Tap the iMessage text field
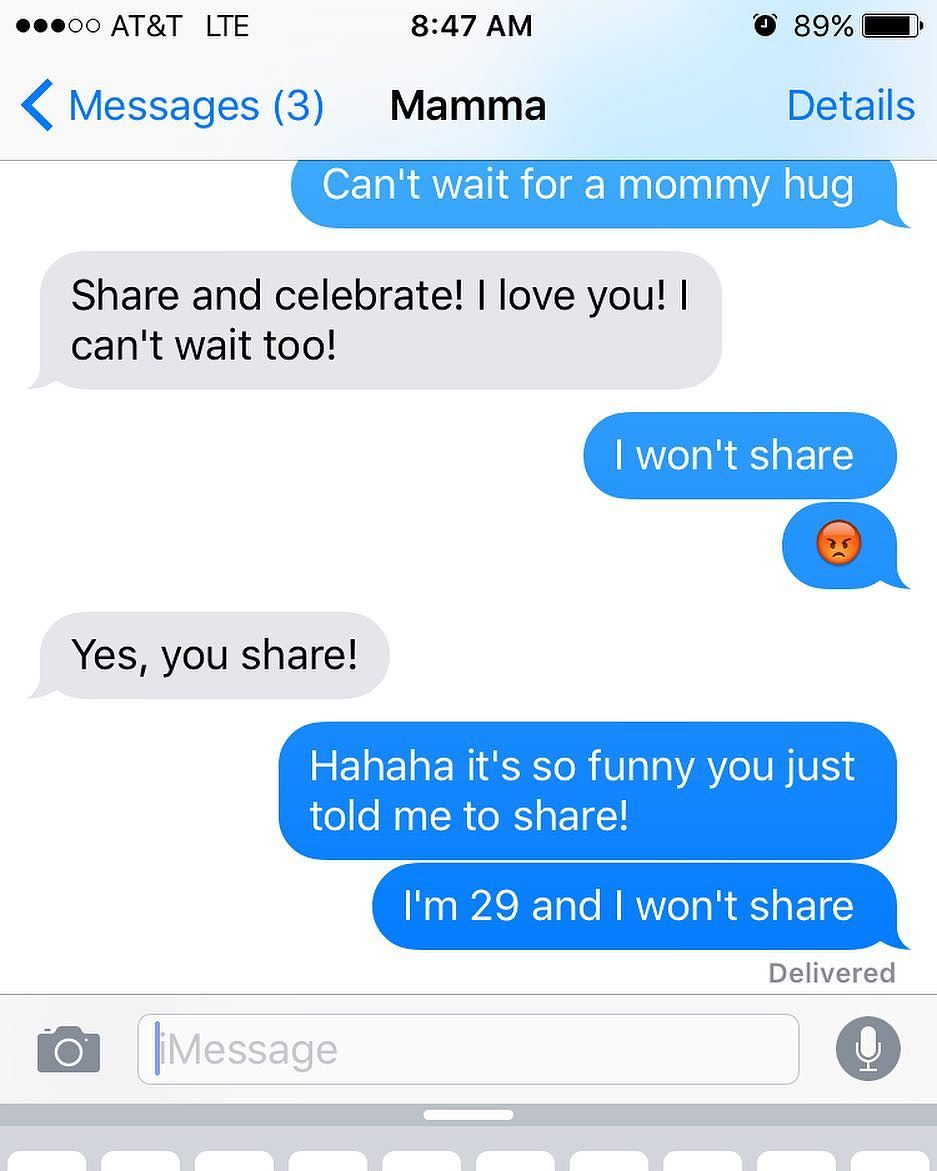This screenshot has height=1171, width=937. pos(468,1049)
